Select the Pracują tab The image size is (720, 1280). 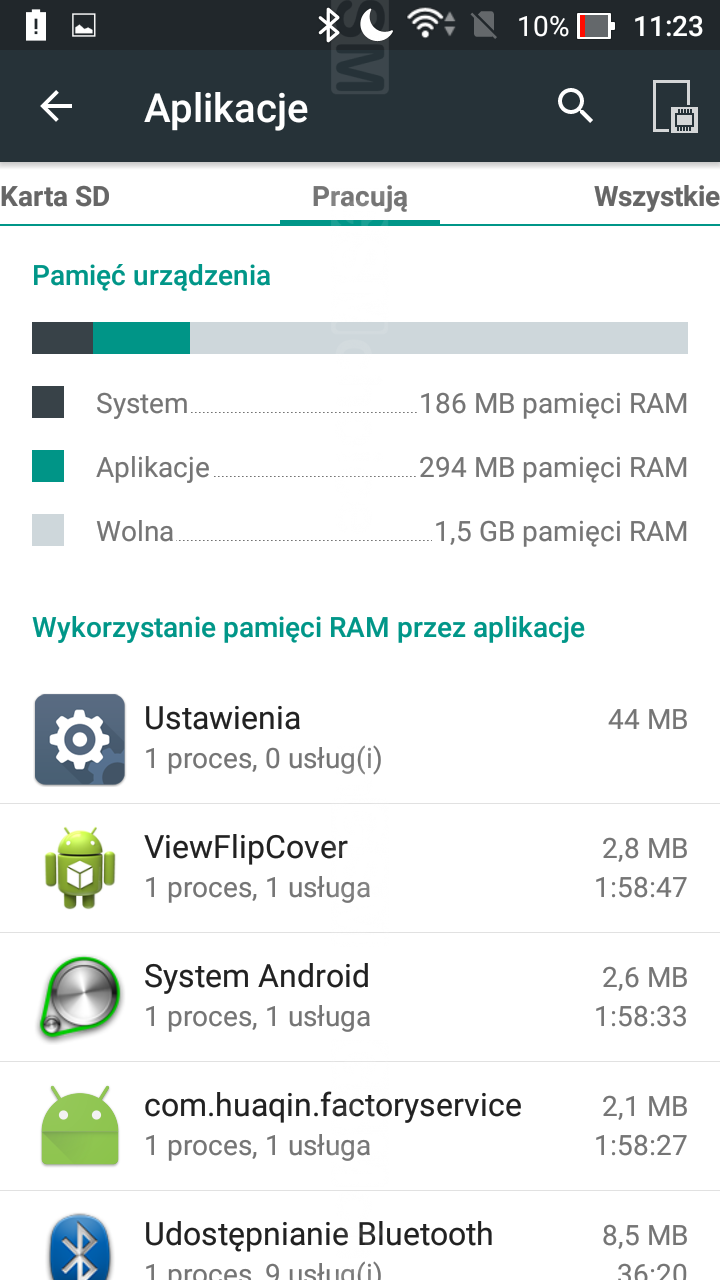360,196
